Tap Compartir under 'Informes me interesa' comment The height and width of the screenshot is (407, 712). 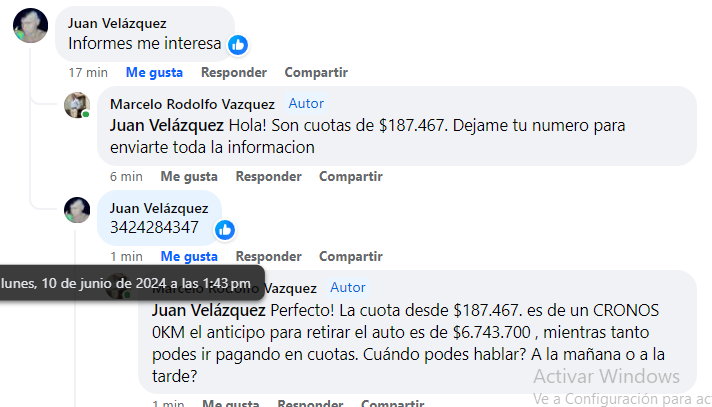click(316, 72)
